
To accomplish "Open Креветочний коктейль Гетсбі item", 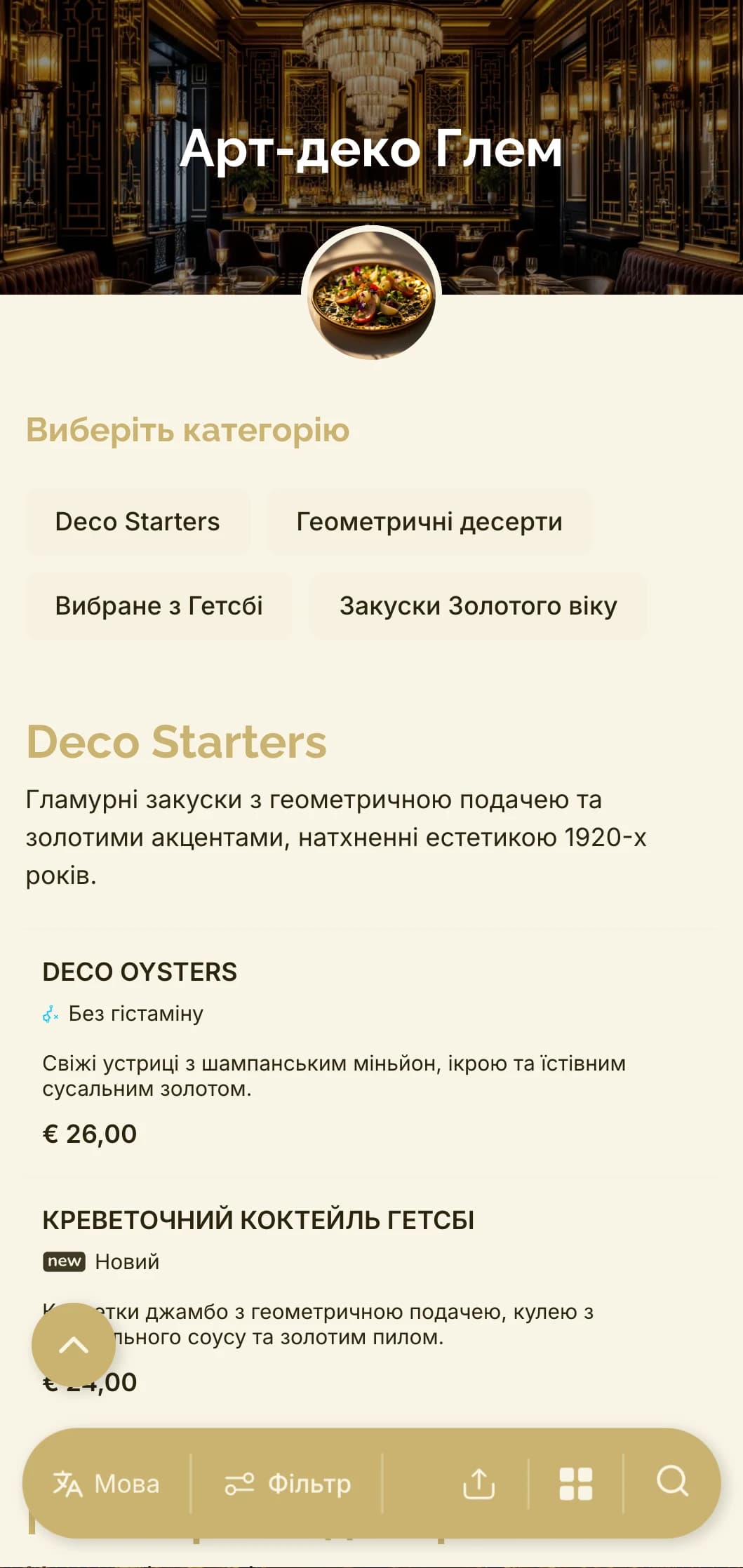I will point(258,1221).
